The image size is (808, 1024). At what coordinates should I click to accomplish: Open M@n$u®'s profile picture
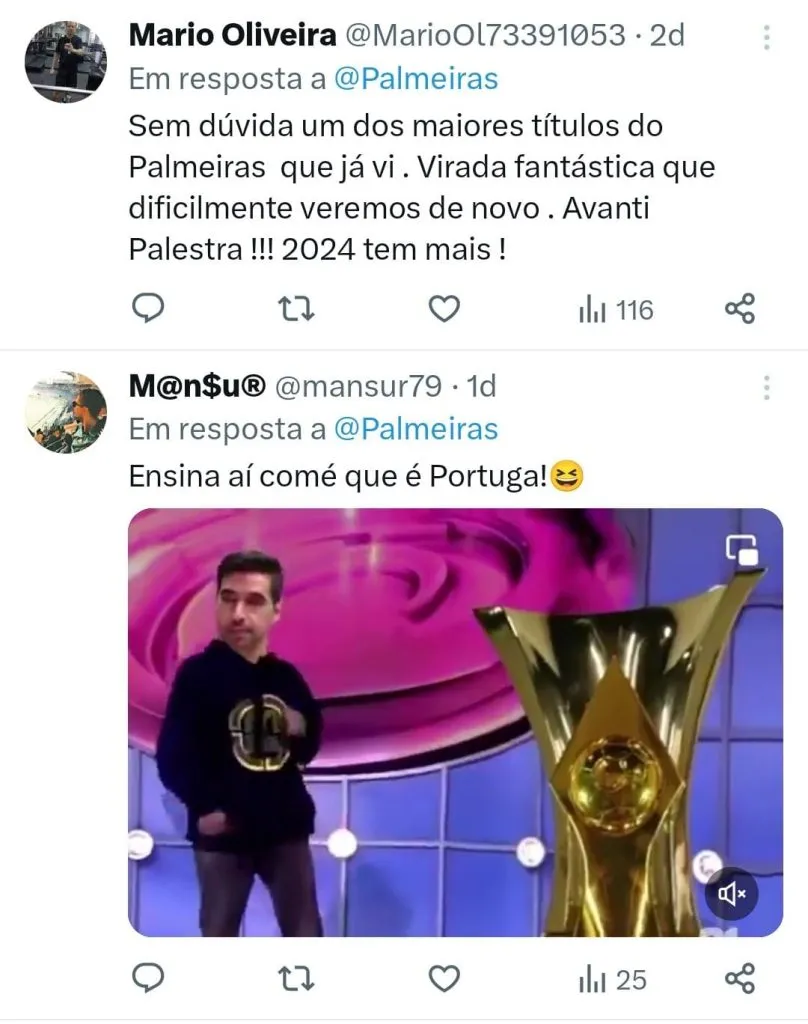[x=65, y=412]
